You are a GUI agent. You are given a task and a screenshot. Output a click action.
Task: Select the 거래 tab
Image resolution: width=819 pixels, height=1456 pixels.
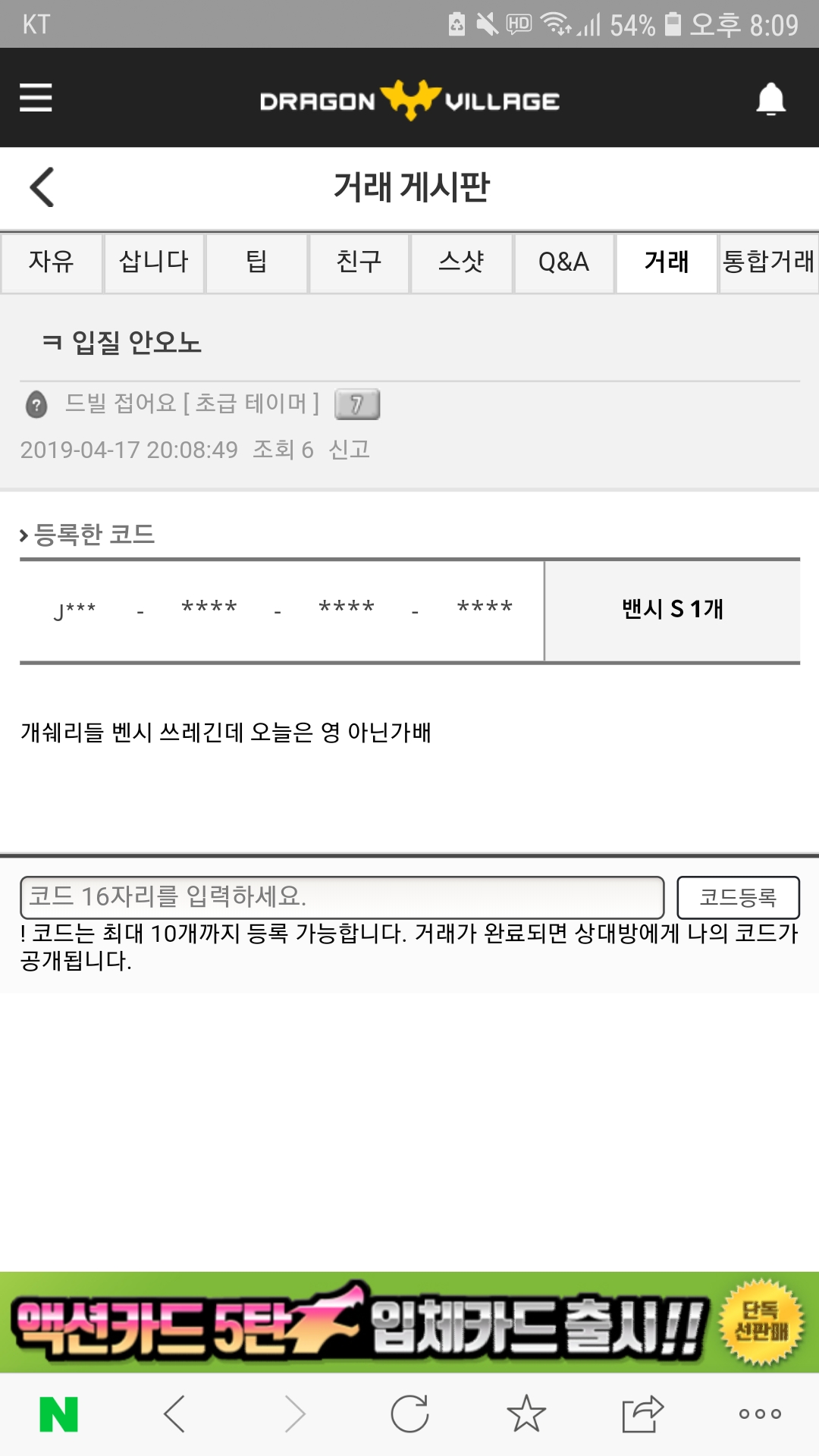pyautogui.click(x=666, y=262)
